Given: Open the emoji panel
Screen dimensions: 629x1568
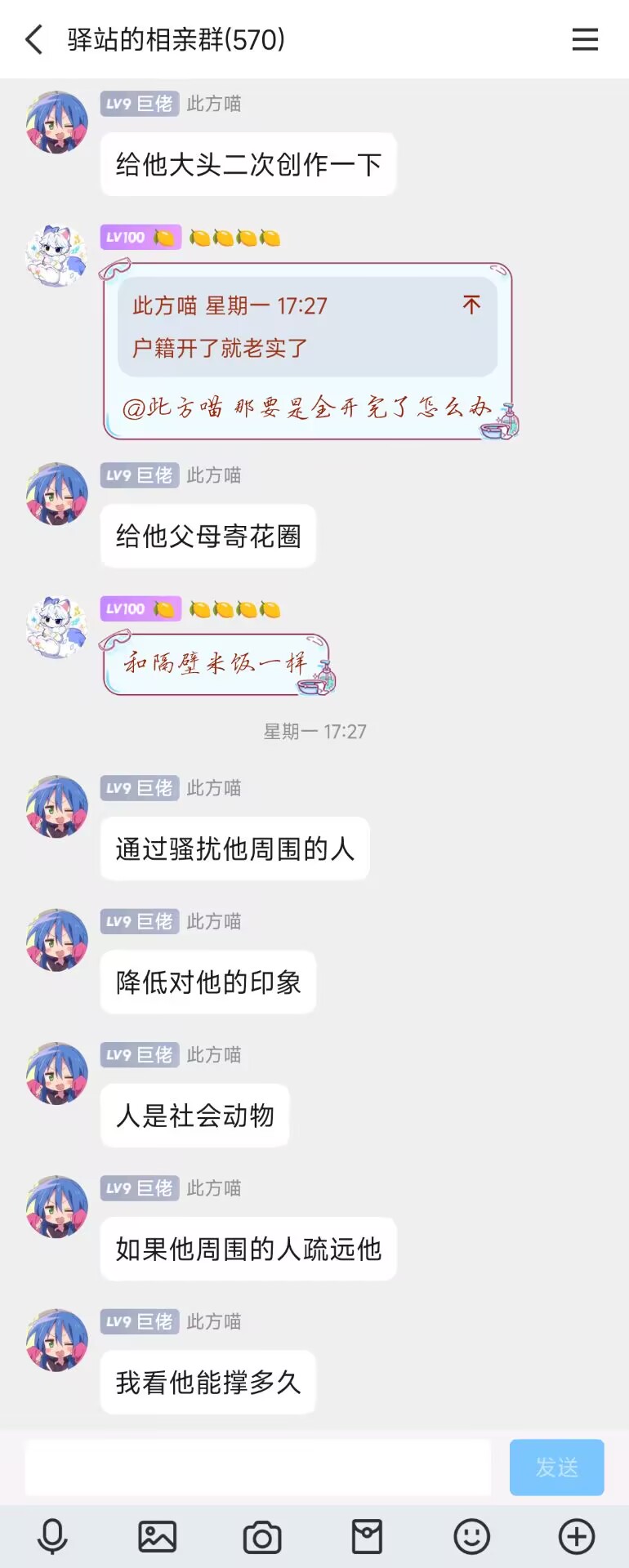Looking at the screenshot, I should click(x=471, y=1537).
